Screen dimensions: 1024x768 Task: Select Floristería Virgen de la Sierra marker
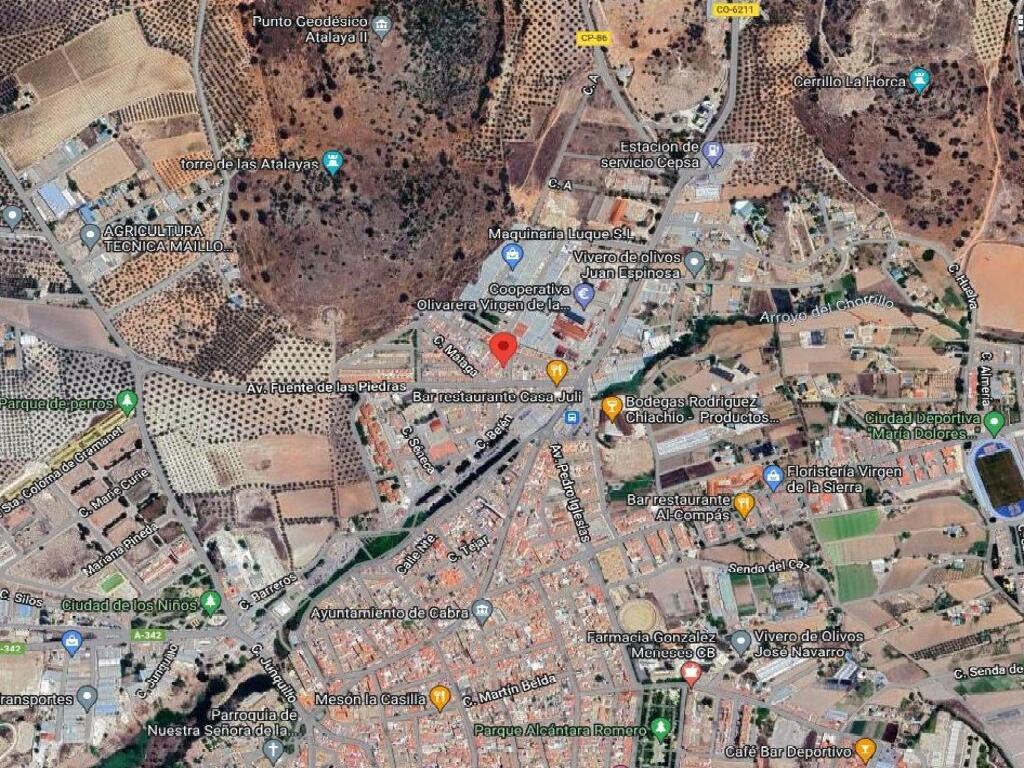tap(773, 477)
